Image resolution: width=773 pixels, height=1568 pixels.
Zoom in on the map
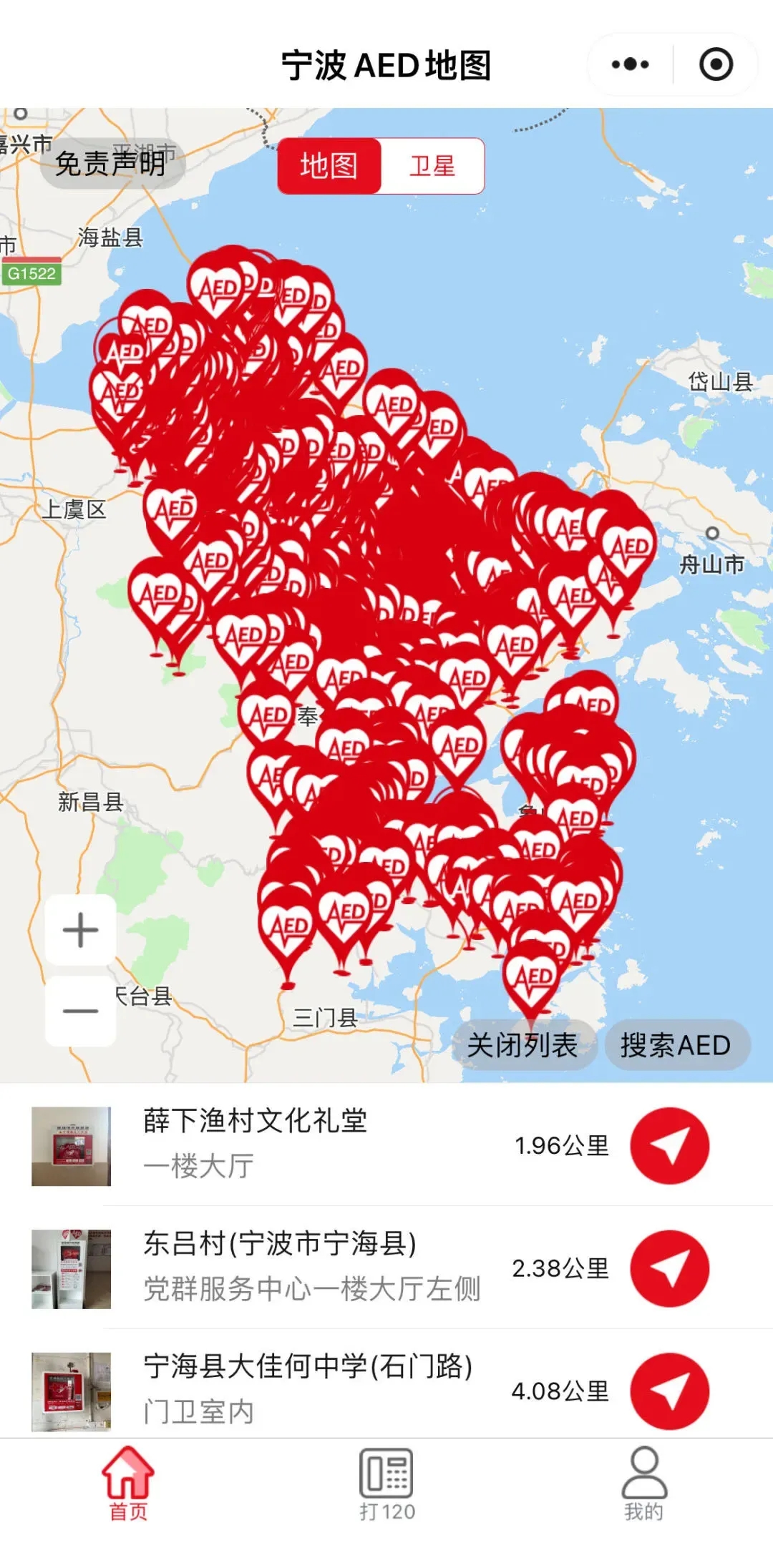(80, 930)
